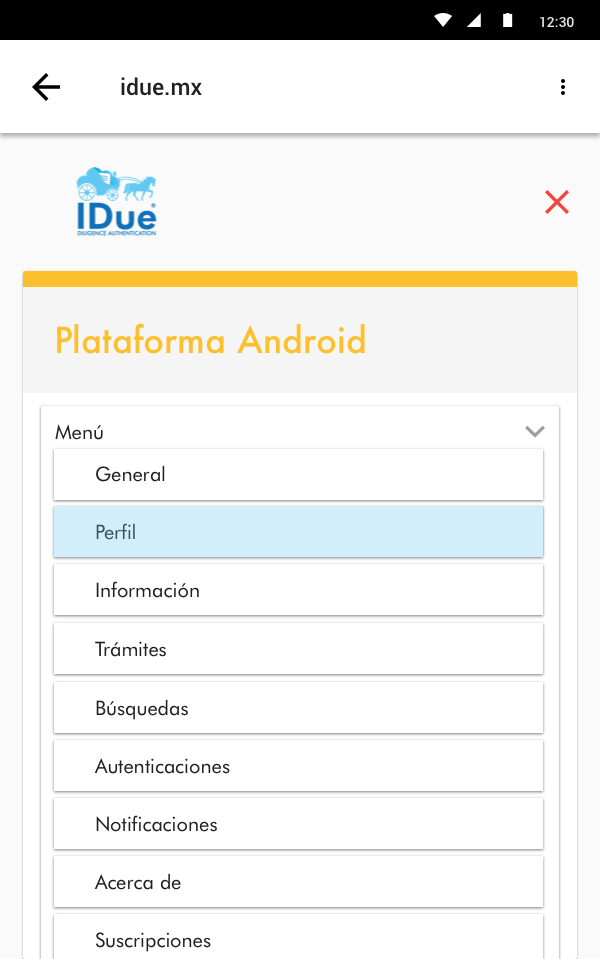Viewport: 600px width, 959px height.
Task: Open Notificaciones
Action: pos(298,824)
